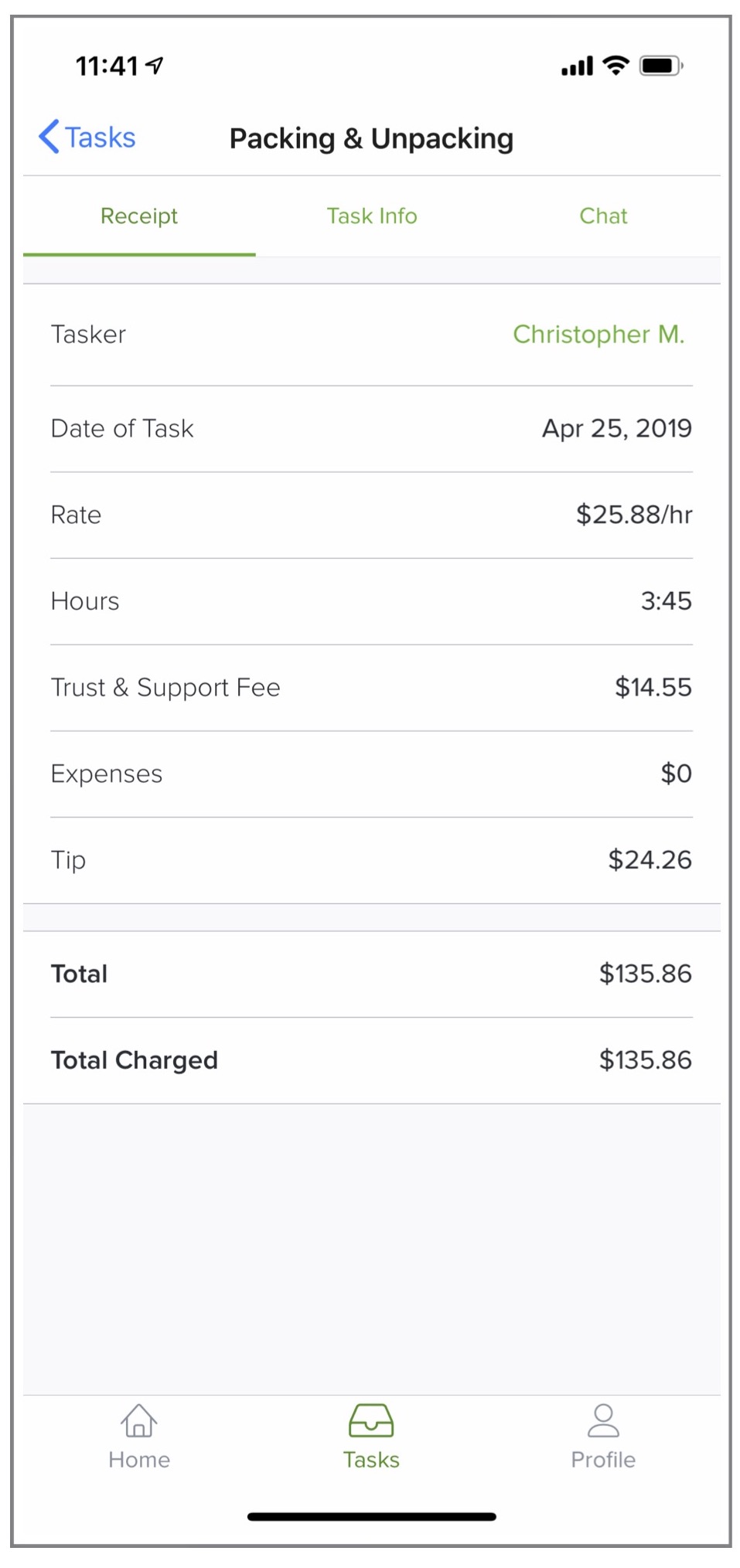View tasker Christopher M.'s profile

pos(598,335)
